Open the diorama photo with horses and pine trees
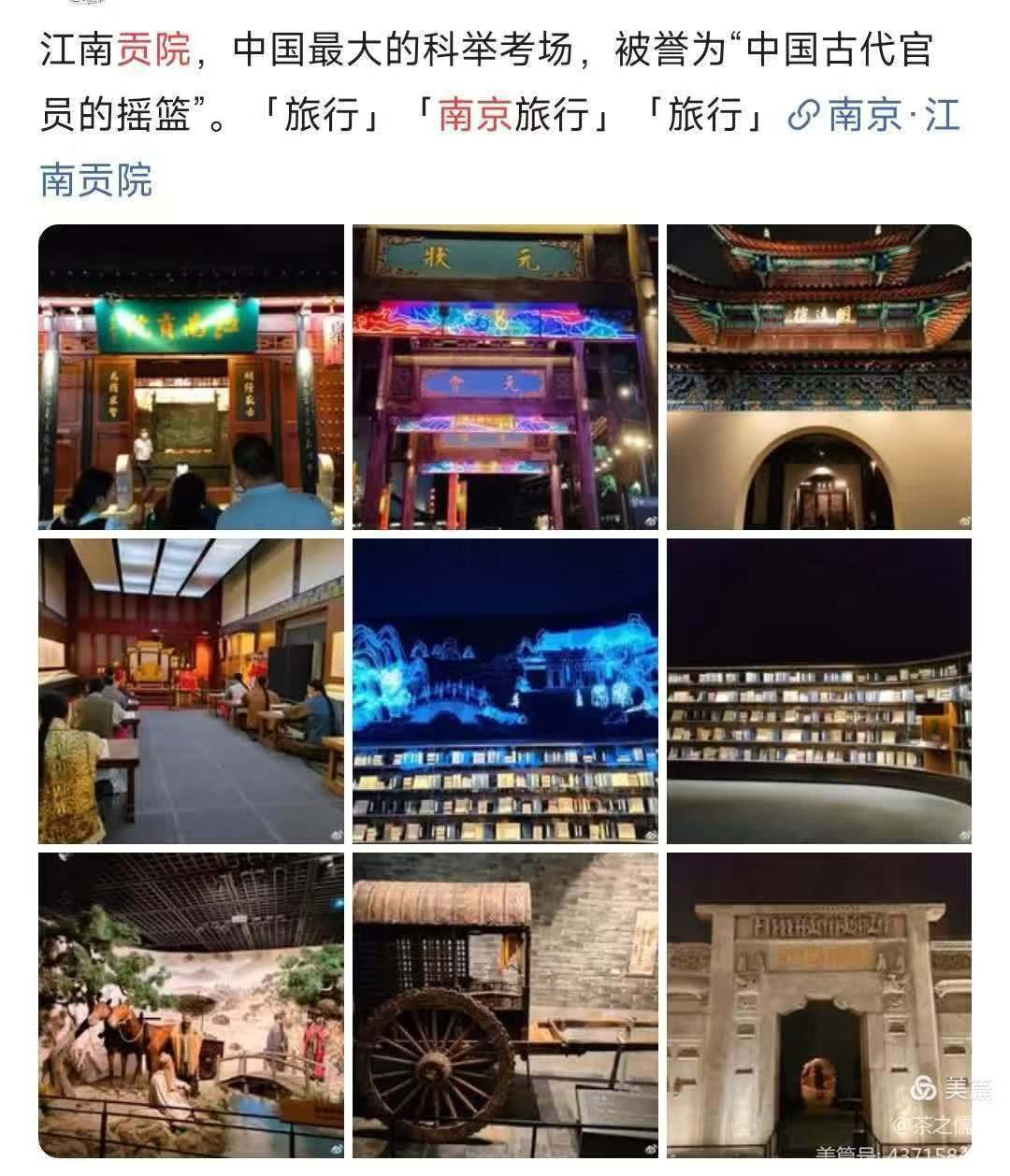The image size is (1010, 1176). click(191, 1005)
